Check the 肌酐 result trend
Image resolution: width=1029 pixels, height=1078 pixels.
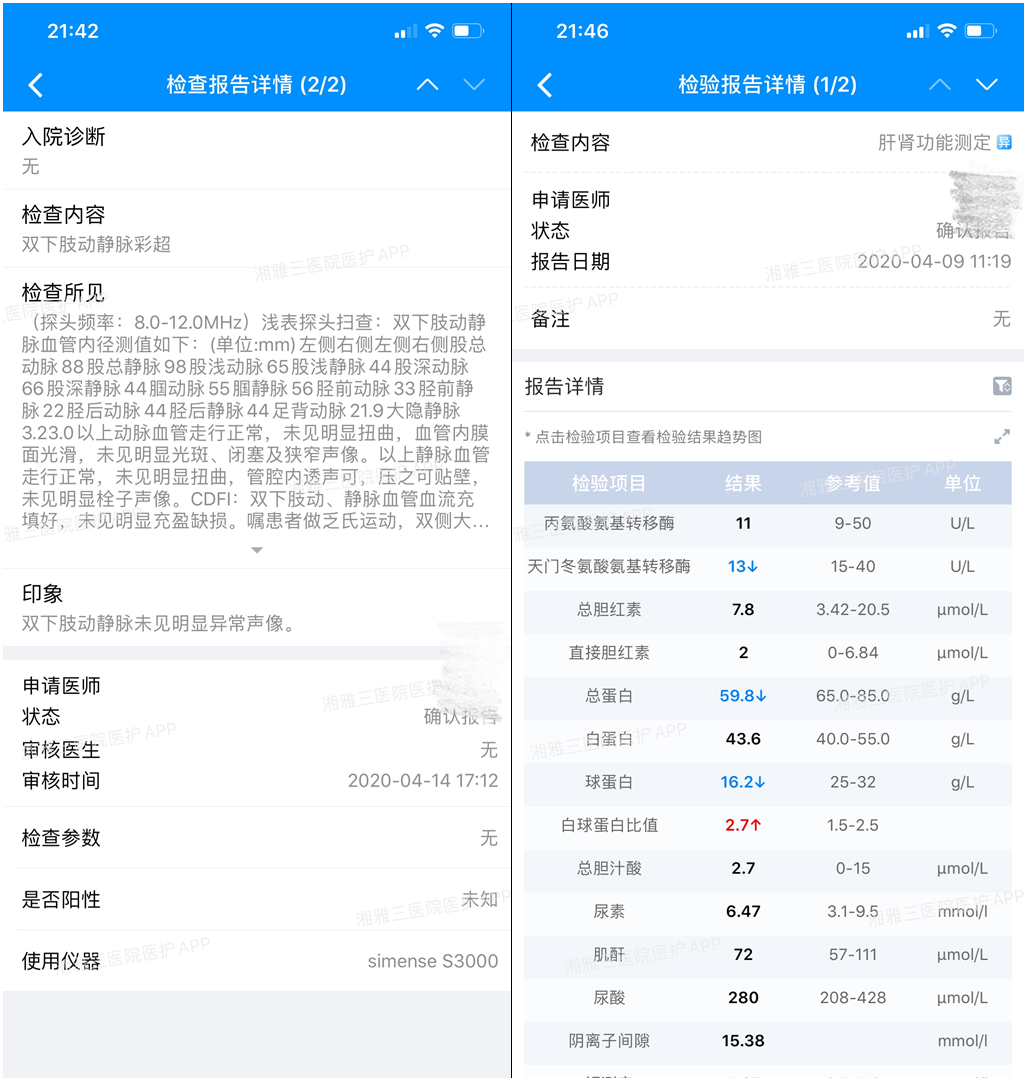pyautogui.click(x=609, y=954)
